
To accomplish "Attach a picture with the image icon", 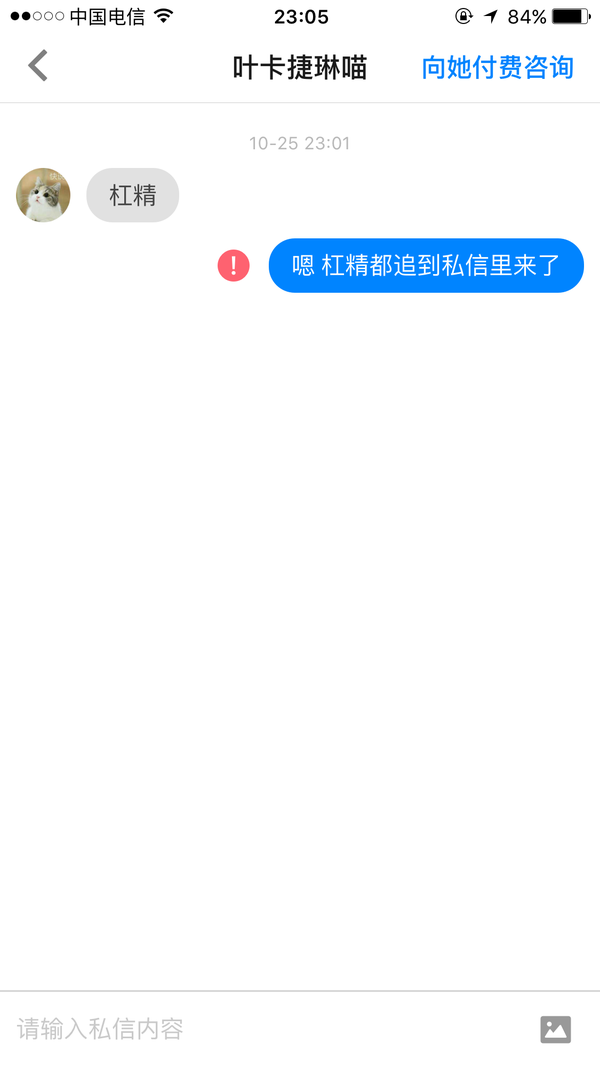I will coord(555,1030).
